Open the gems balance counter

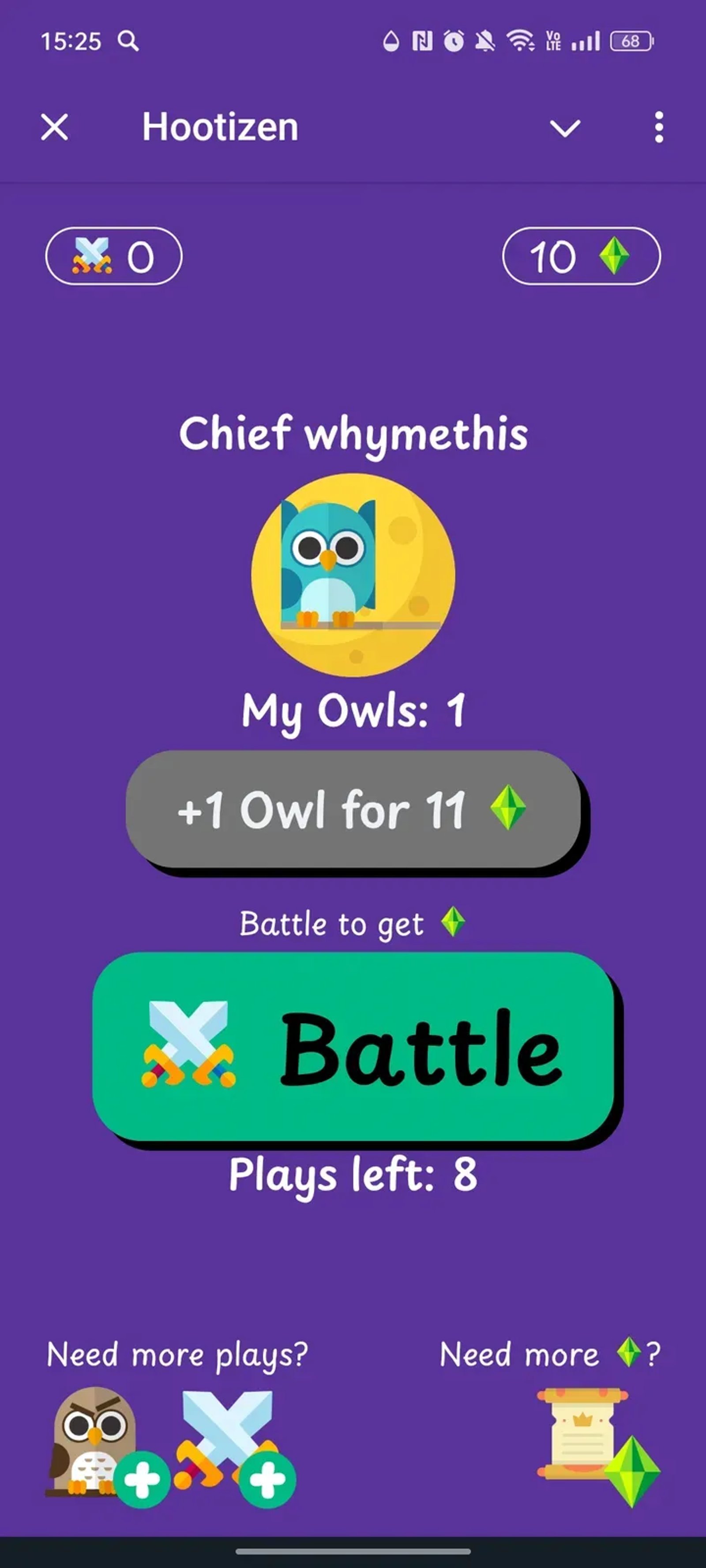581,256
